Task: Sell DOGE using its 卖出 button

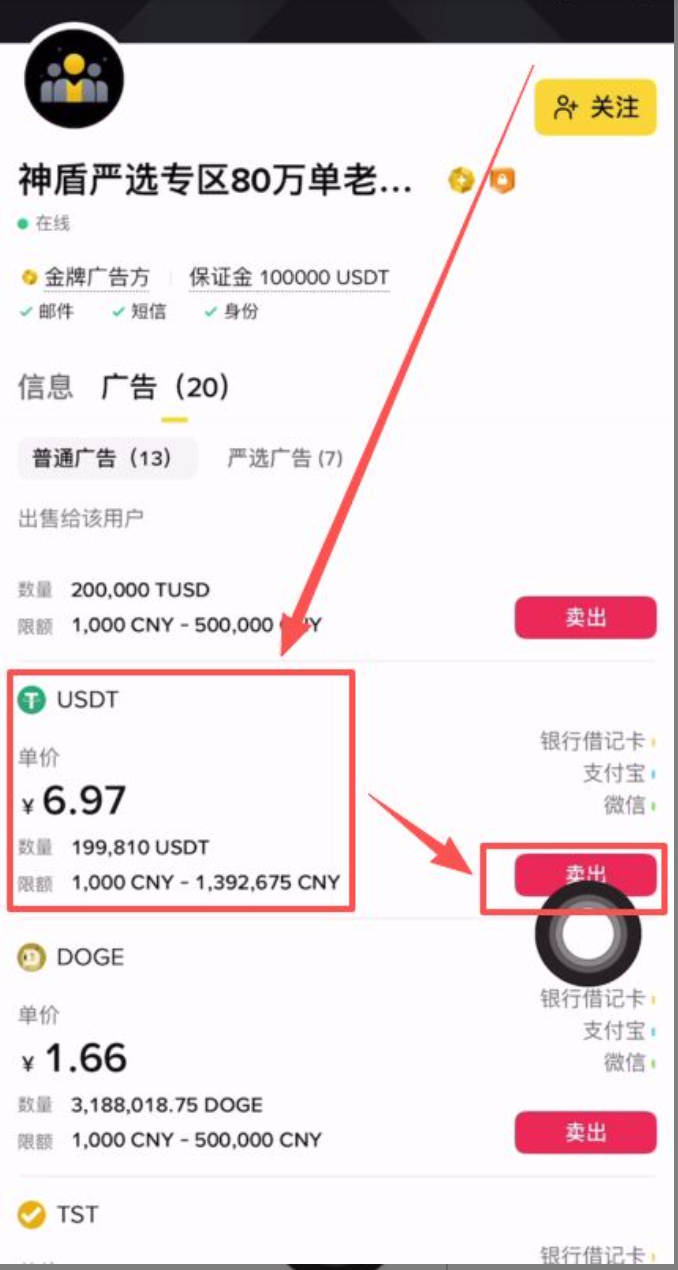Action: (586, 1132)
